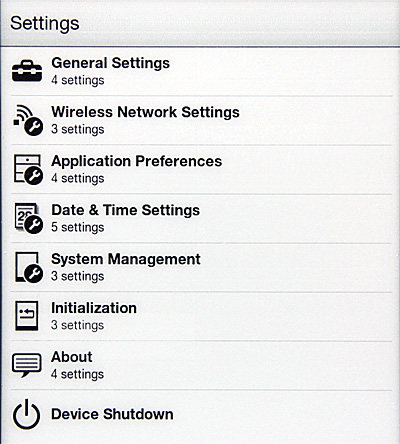Tap Device Shutdown
This screenshot has width=400, height=444.
[200, 414]
